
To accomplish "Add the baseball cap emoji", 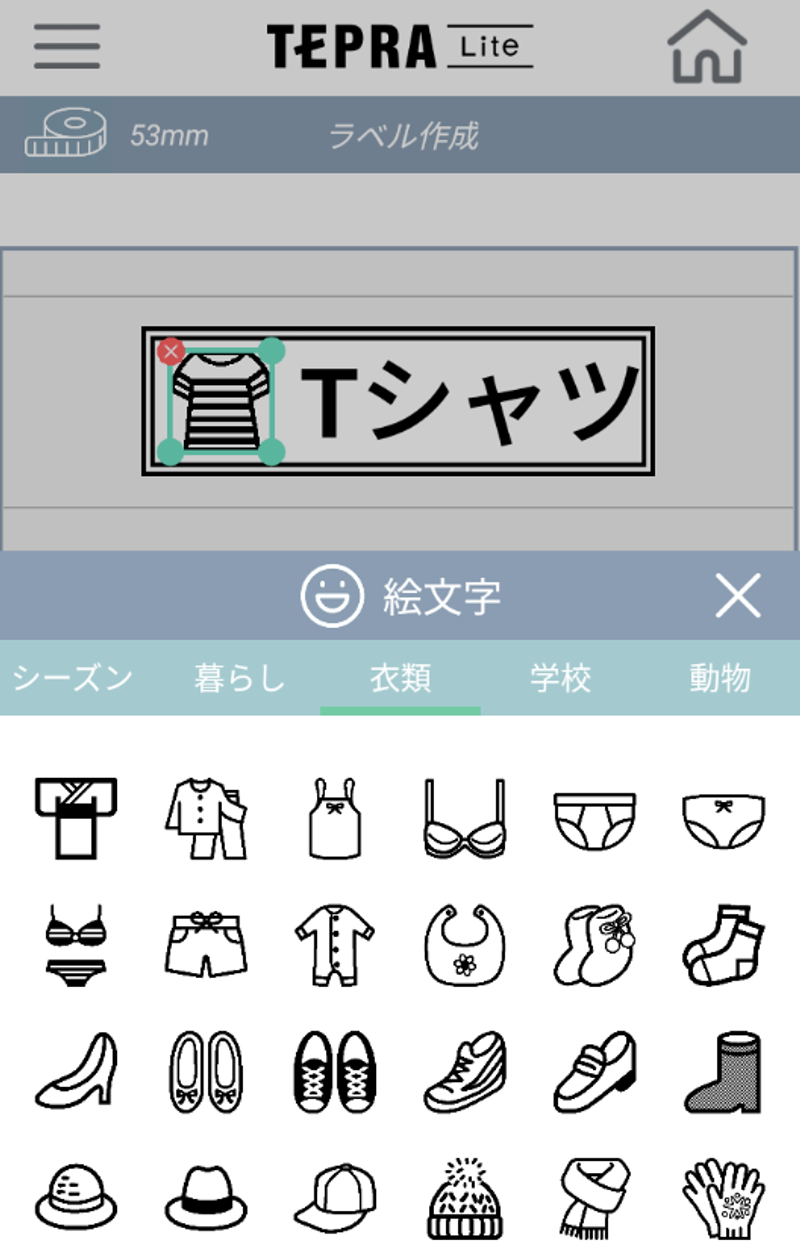I will [x=334, y=1200].
